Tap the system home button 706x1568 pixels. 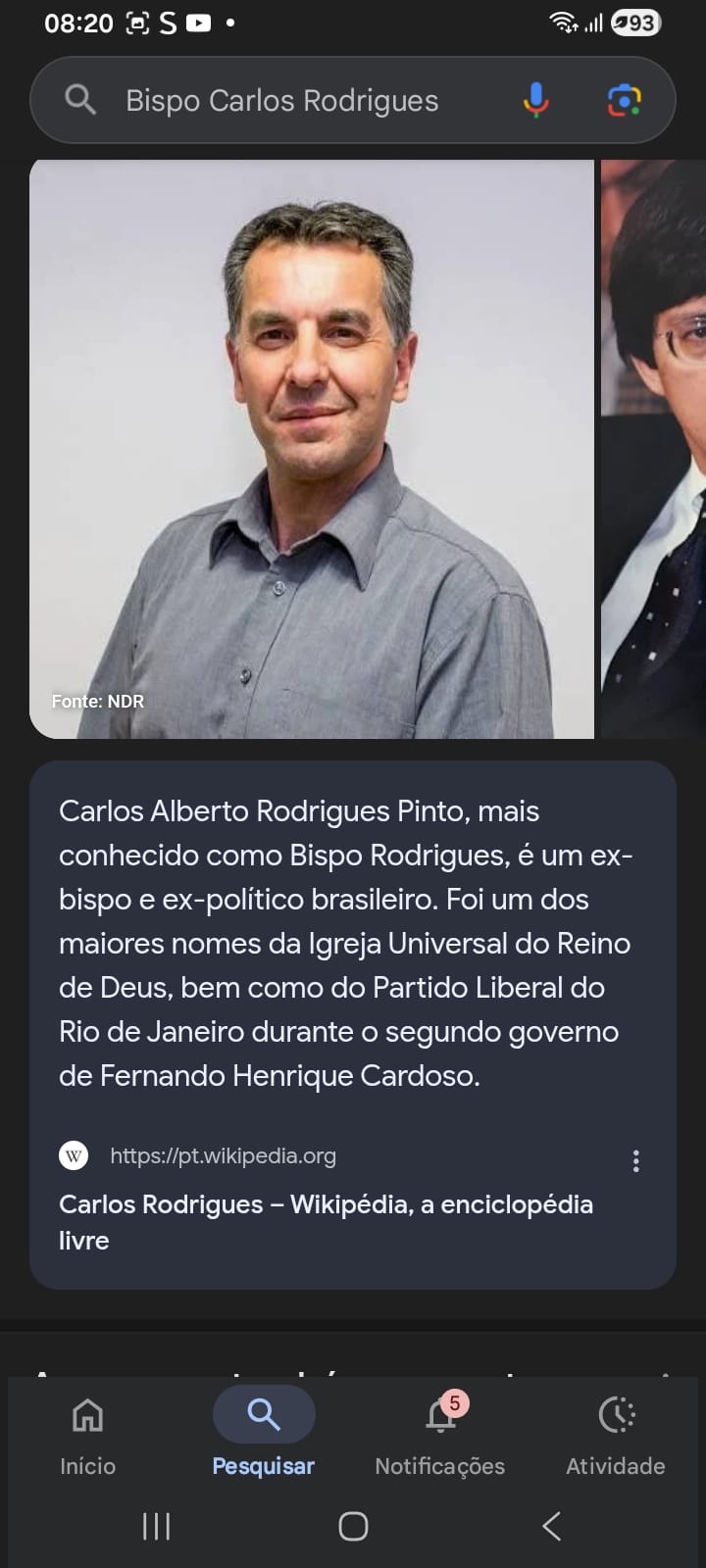coord(353,1526)
